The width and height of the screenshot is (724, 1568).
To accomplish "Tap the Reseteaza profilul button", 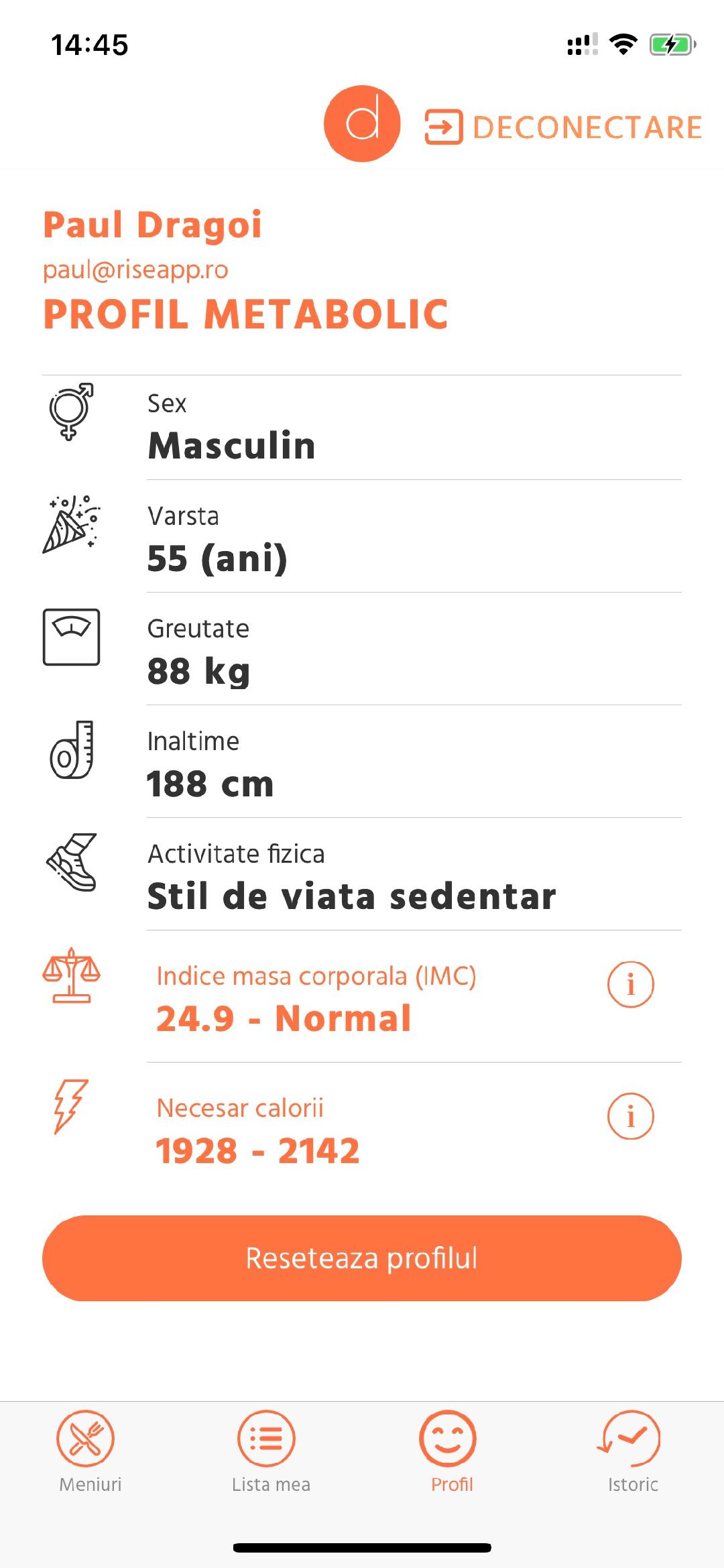I will 362,1258.
